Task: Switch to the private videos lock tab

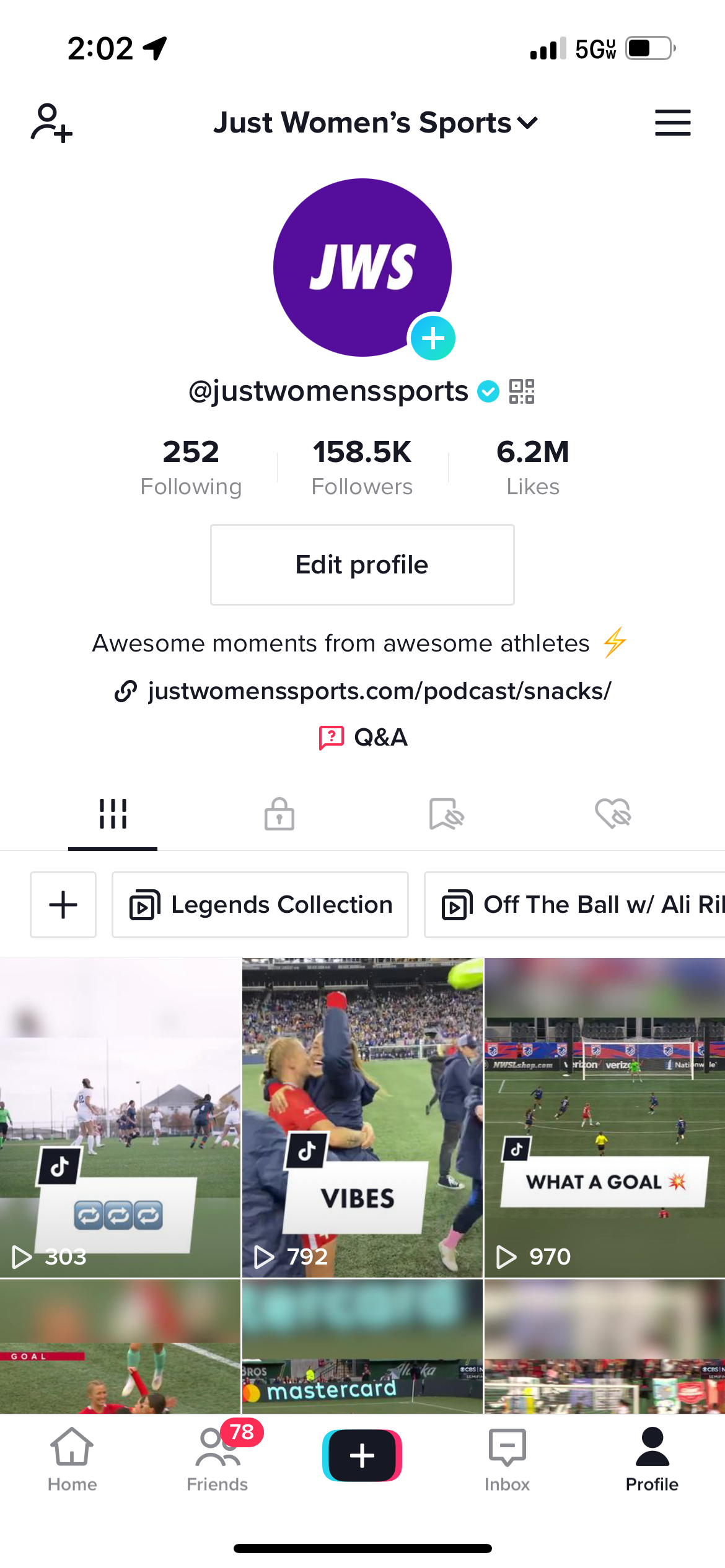Action: (279, 814)
